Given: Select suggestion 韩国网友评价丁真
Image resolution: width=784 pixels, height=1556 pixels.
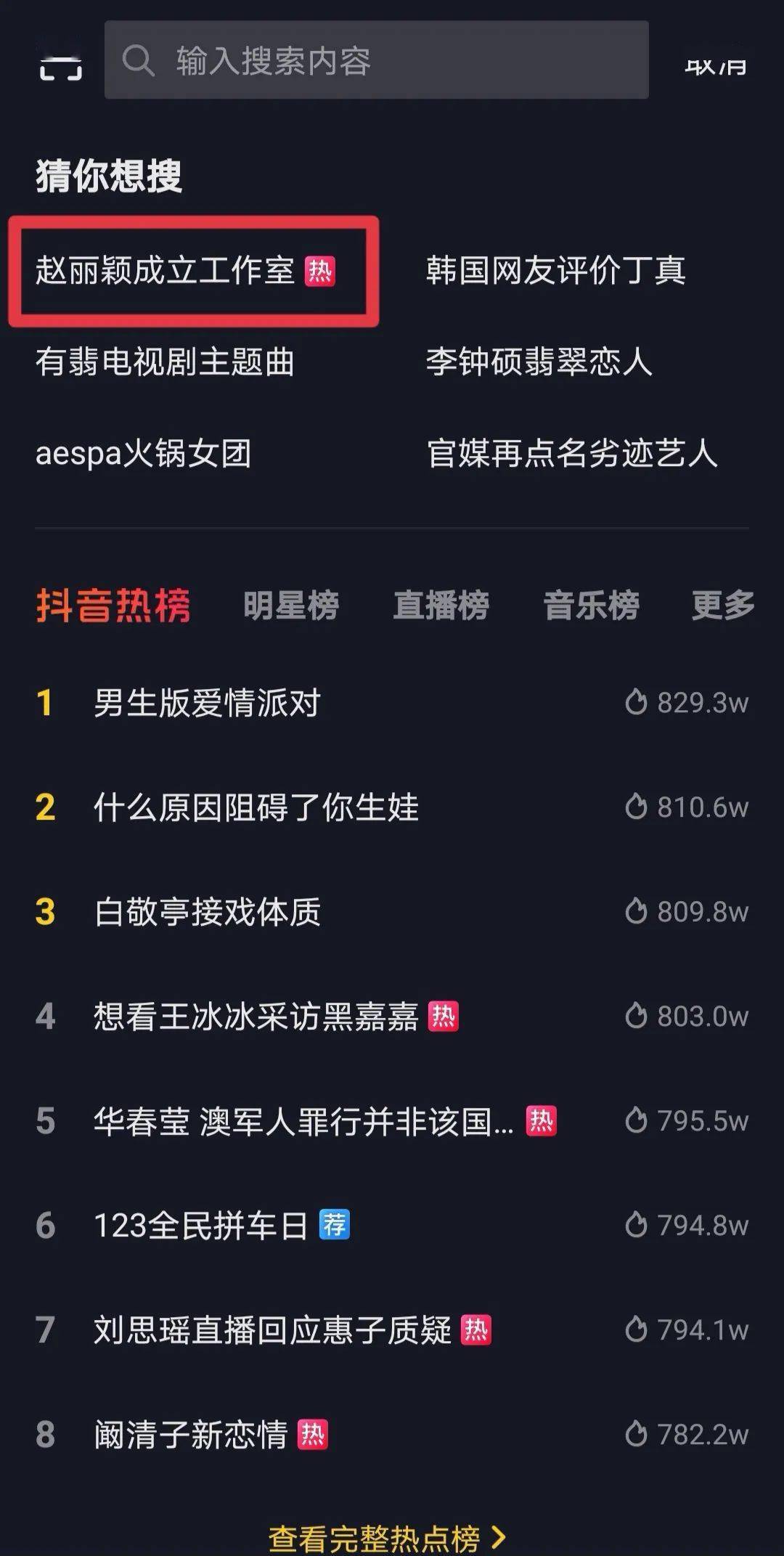Looking at the screenshot, I should 555,270.
